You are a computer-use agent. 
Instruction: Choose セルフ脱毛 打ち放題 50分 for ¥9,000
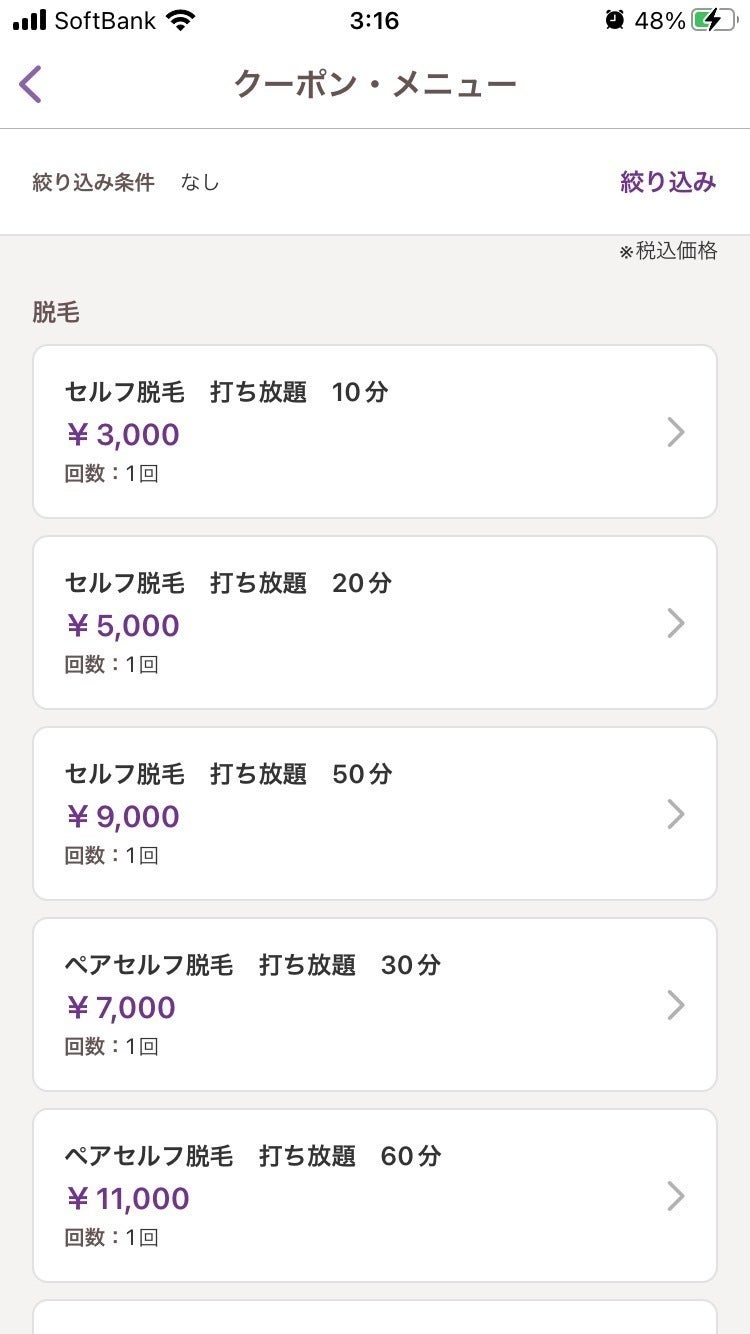tap(375, 814)
